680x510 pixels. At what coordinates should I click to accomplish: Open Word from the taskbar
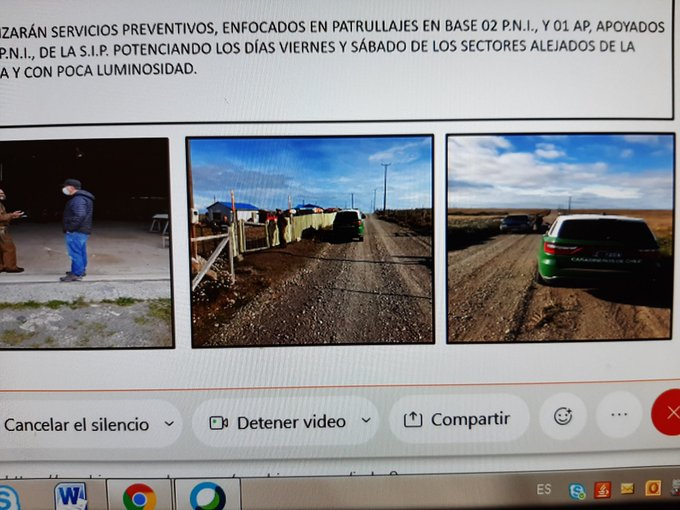(70, 496)
